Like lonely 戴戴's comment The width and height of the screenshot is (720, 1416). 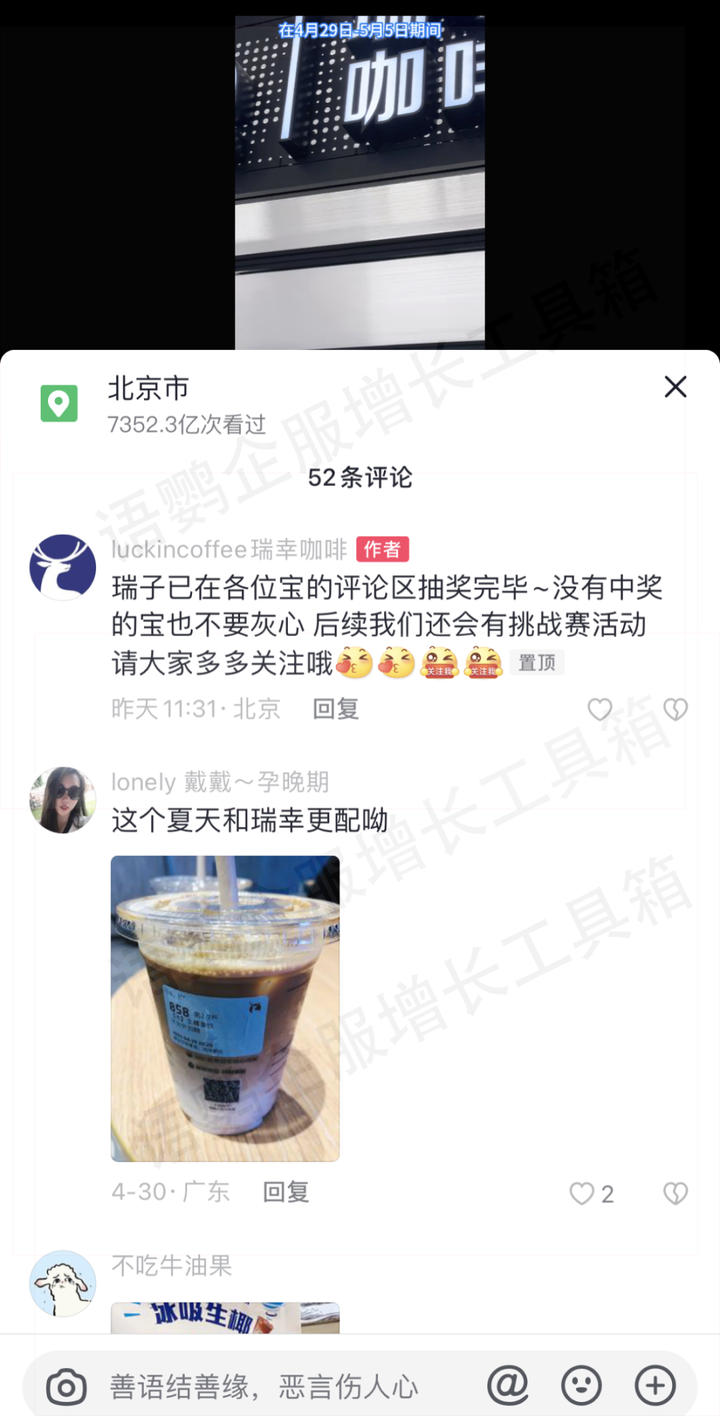(582, 1193)
